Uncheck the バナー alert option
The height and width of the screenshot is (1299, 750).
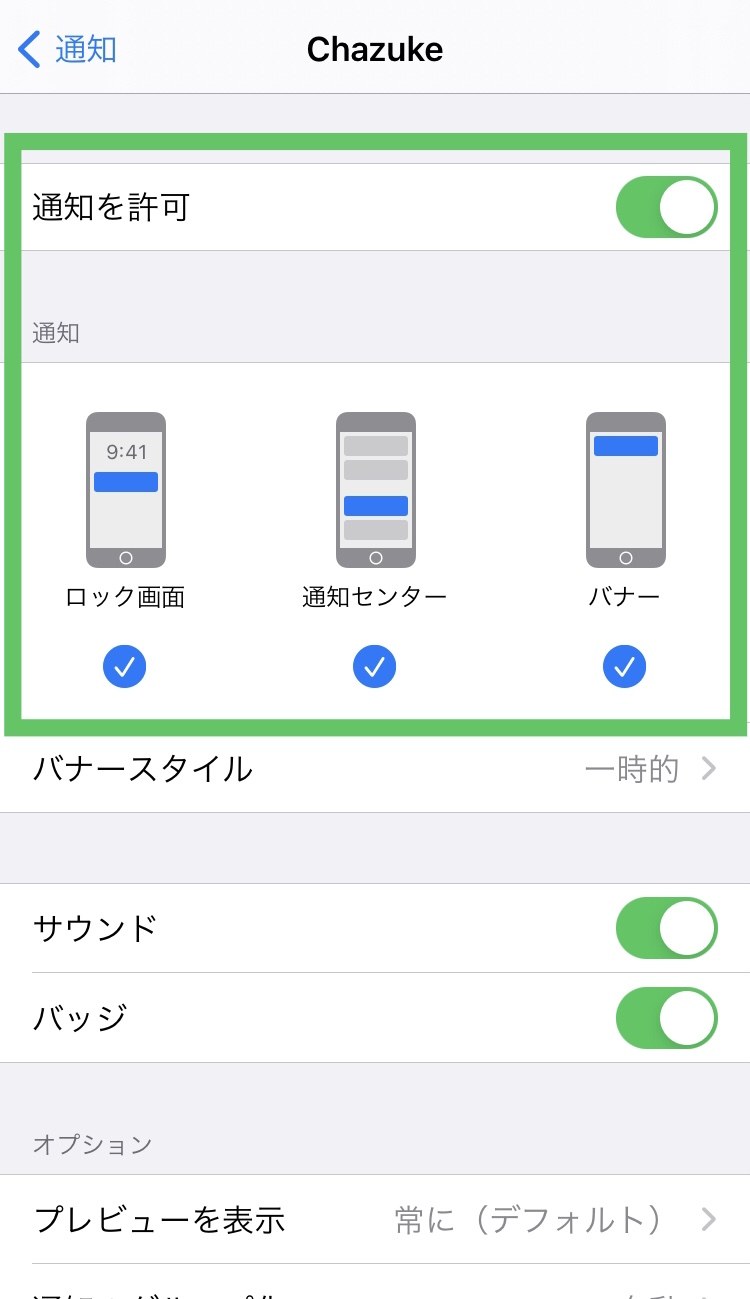click(x=625, y=667)
